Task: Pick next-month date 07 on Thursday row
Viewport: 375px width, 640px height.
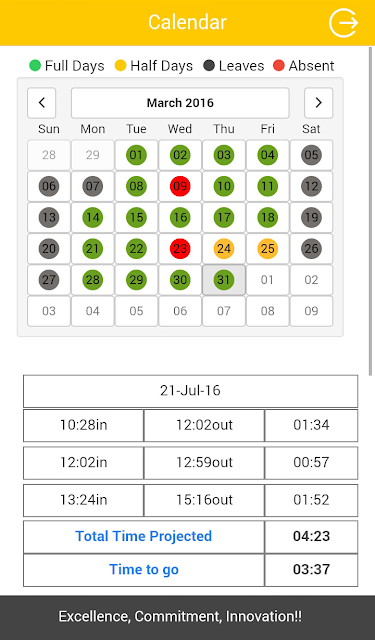Action: (x=224, y=311)
